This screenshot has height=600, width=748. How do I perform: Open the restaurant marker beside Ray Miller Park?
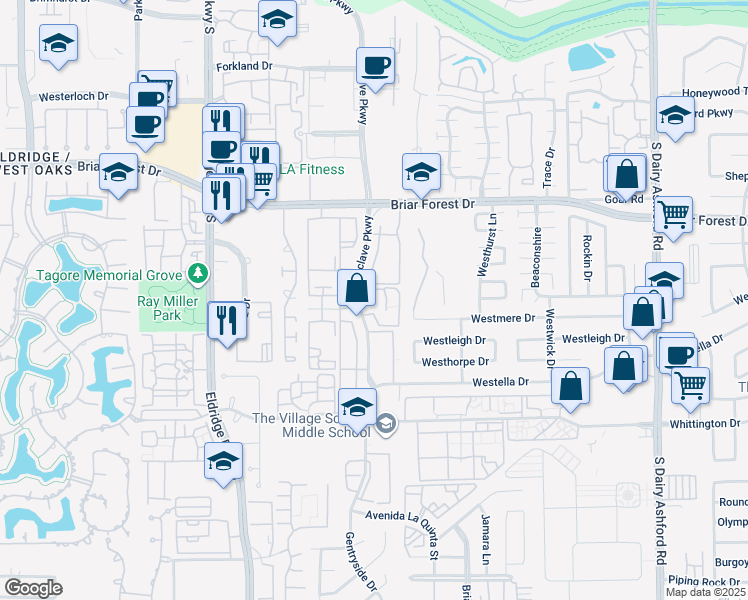click(x=227, y=321)
